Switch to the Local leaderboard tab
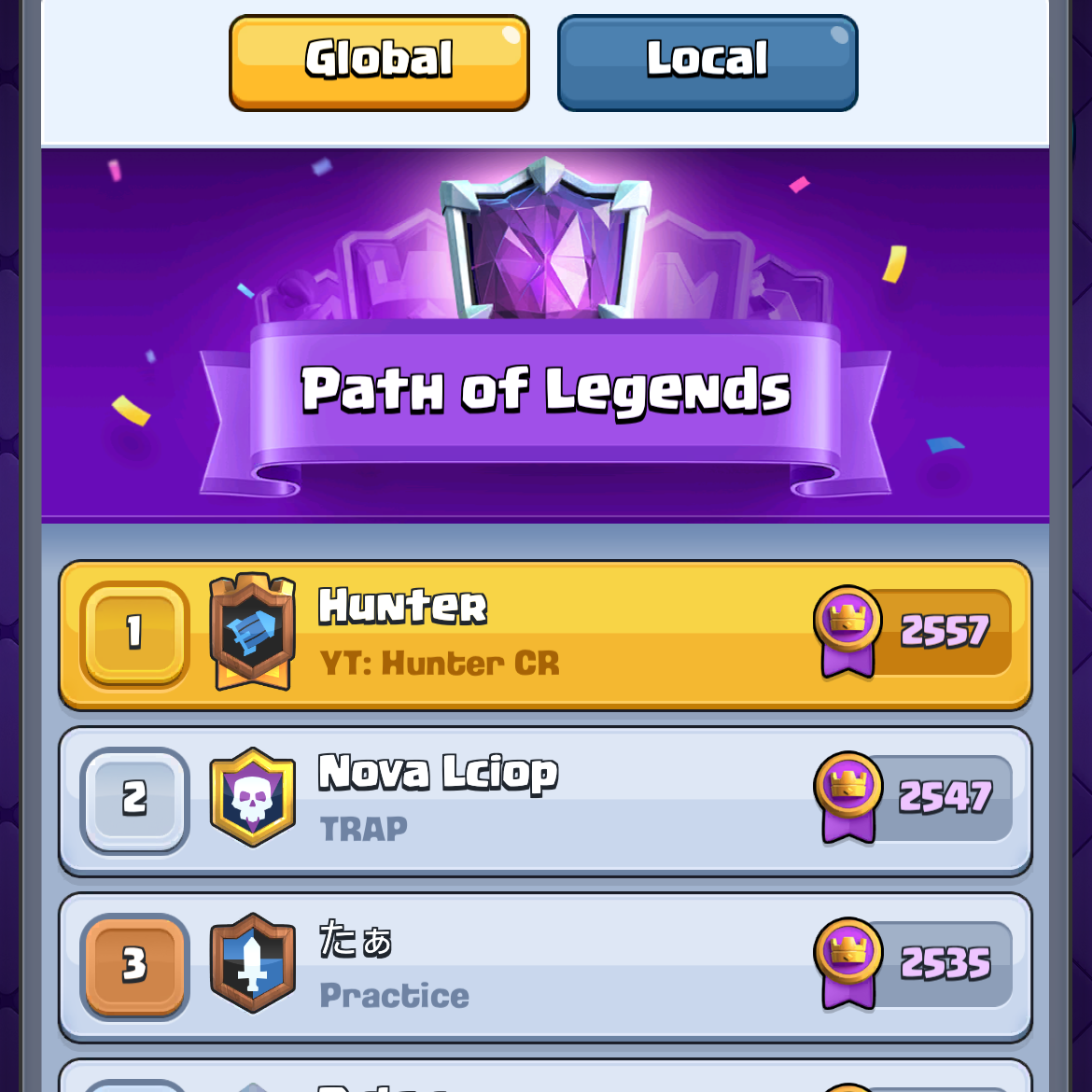The image size is (1092, 1092). (707, 62)
